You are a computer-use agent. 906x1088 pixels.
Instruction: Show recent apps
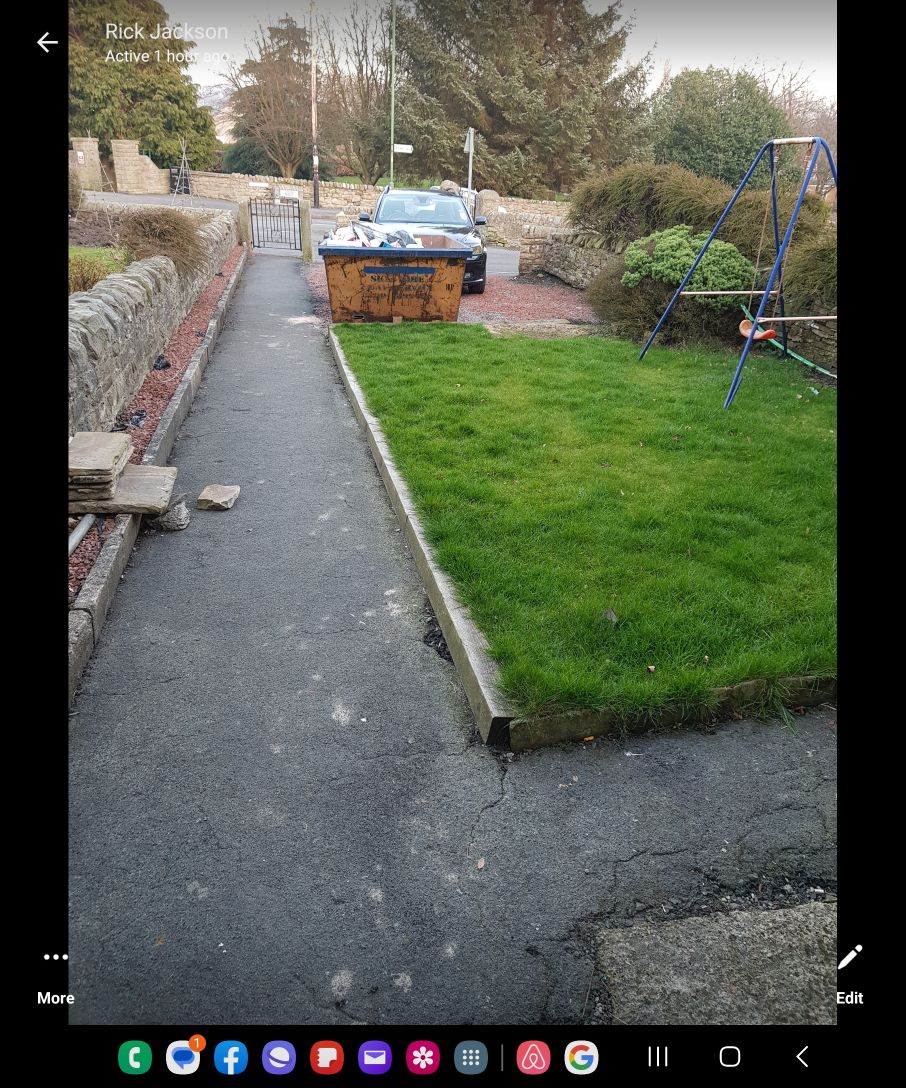658,1057
